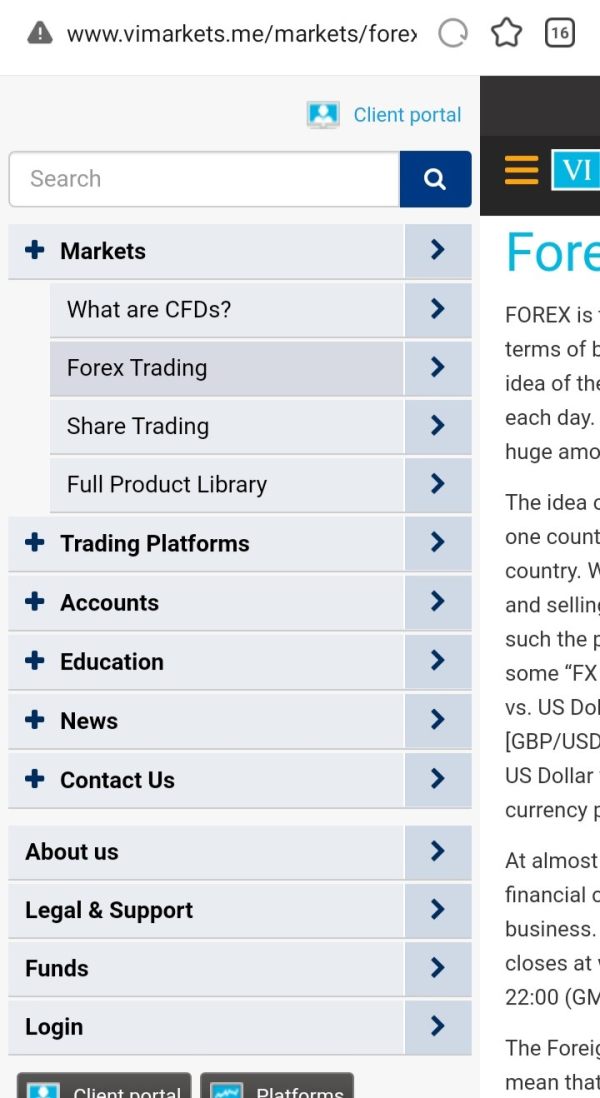Bookmark page with the star icon
Viewport: 600px width, 1098px height.
coord(506,33)
